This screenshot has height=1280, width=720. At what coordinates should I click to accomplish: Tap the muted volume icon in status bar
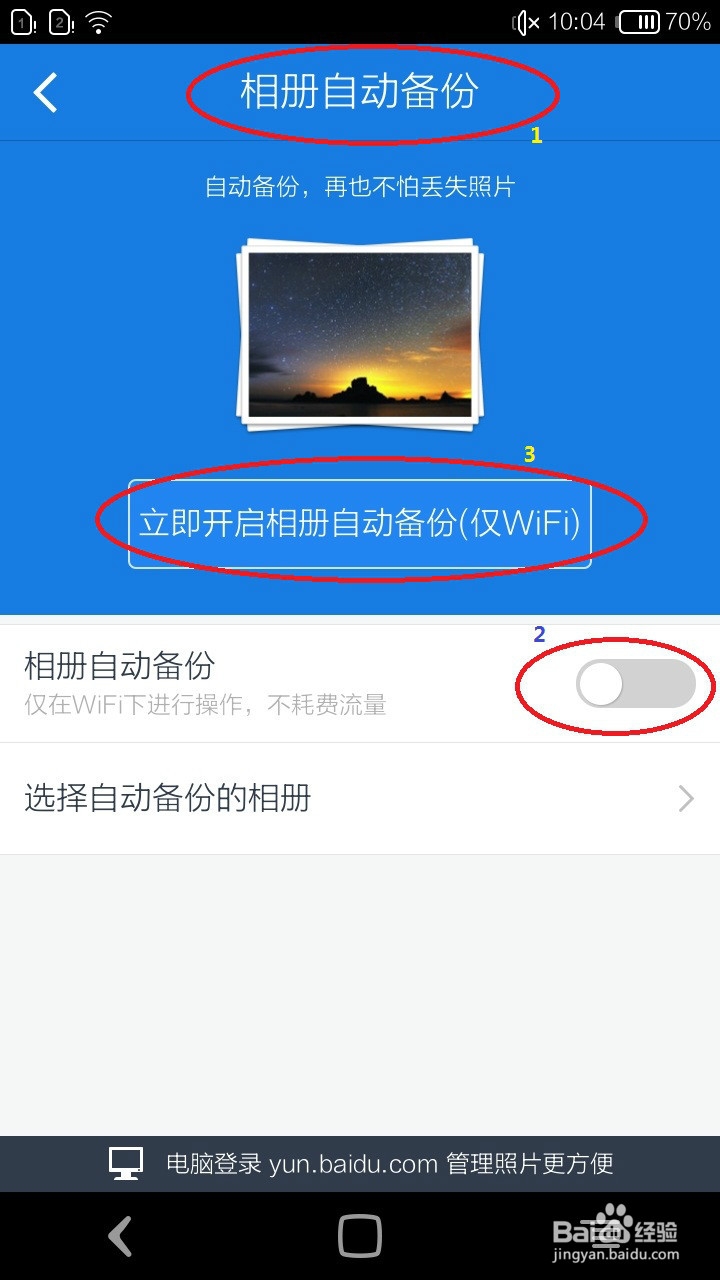click(524, 20)
